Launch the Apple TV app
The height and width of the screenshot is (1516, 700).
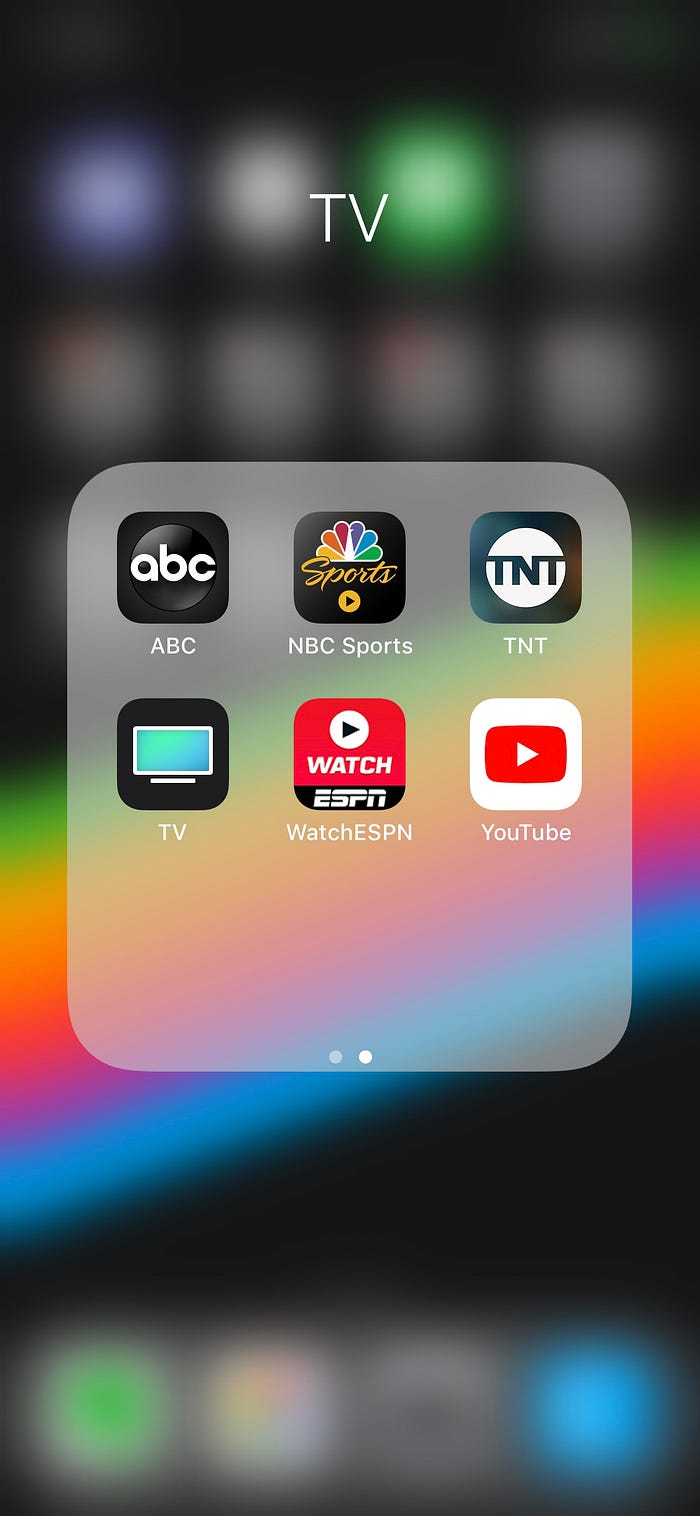click(173, 753)
